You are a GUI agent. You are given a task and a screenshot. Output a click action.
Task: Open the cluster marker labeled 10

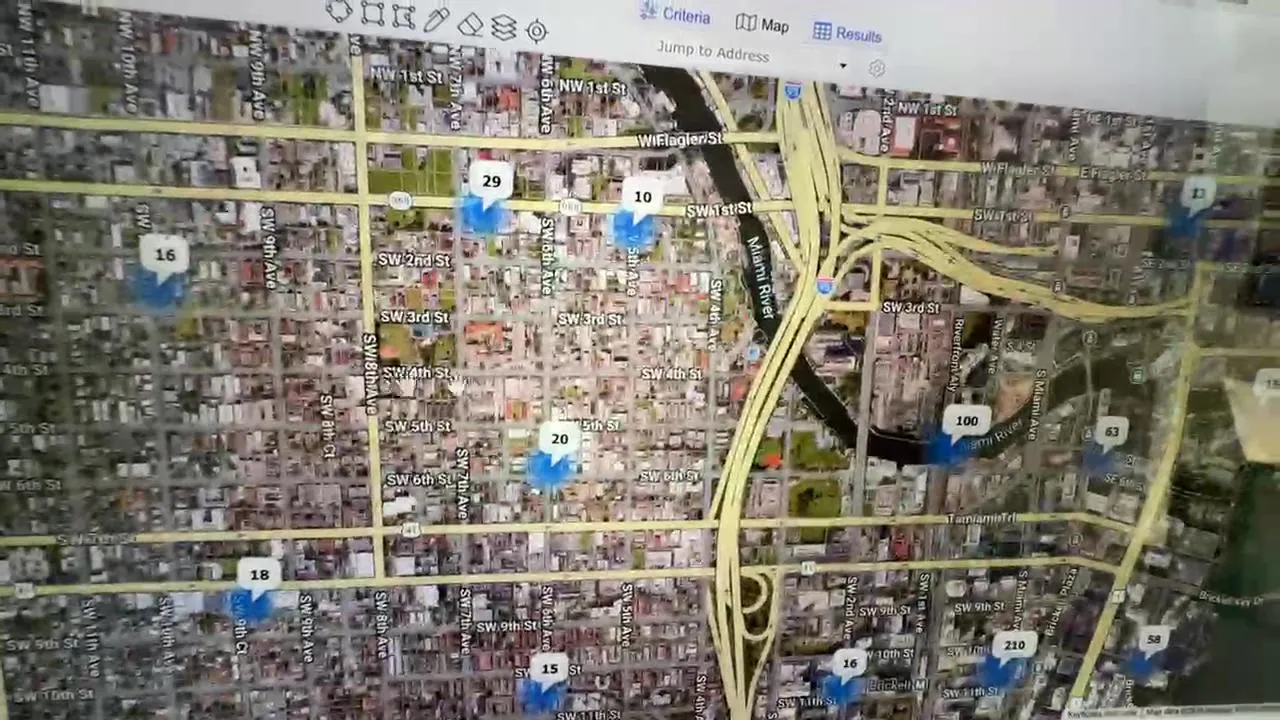[642, 198]
